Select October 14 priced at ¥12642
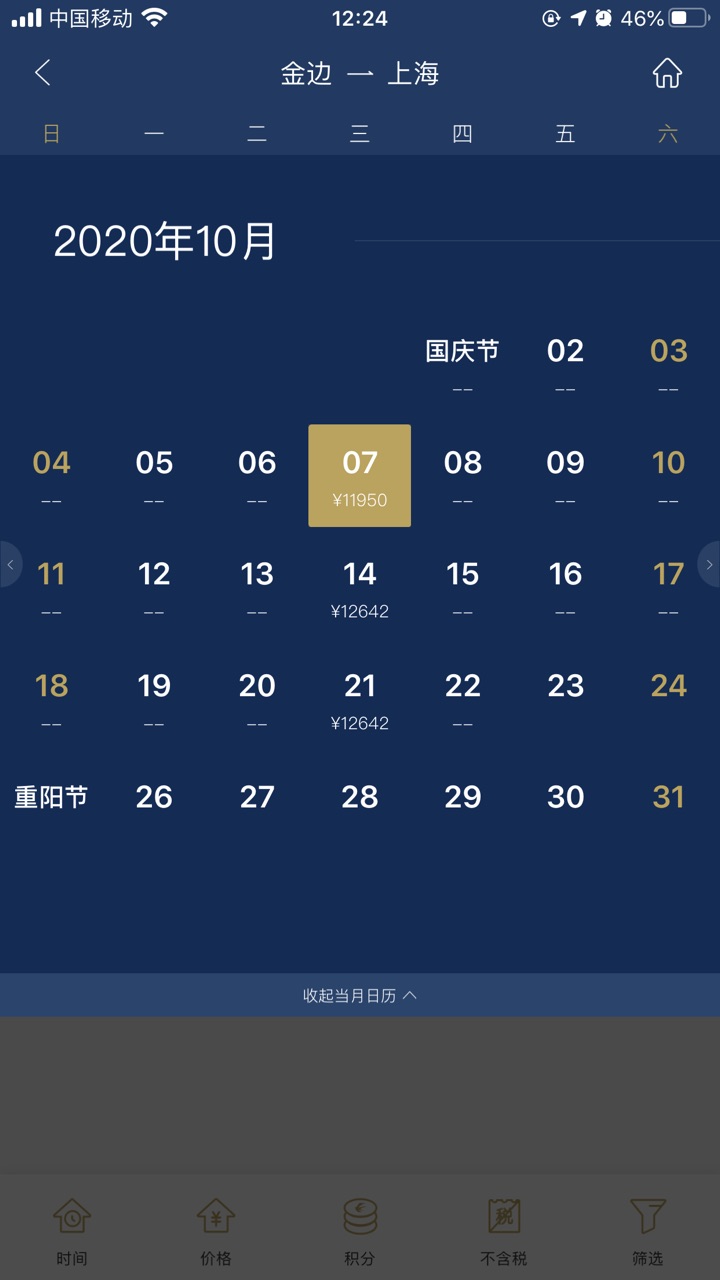This screenshot has height=1280, width=720. pyautogui.click(x=359, y=588)
